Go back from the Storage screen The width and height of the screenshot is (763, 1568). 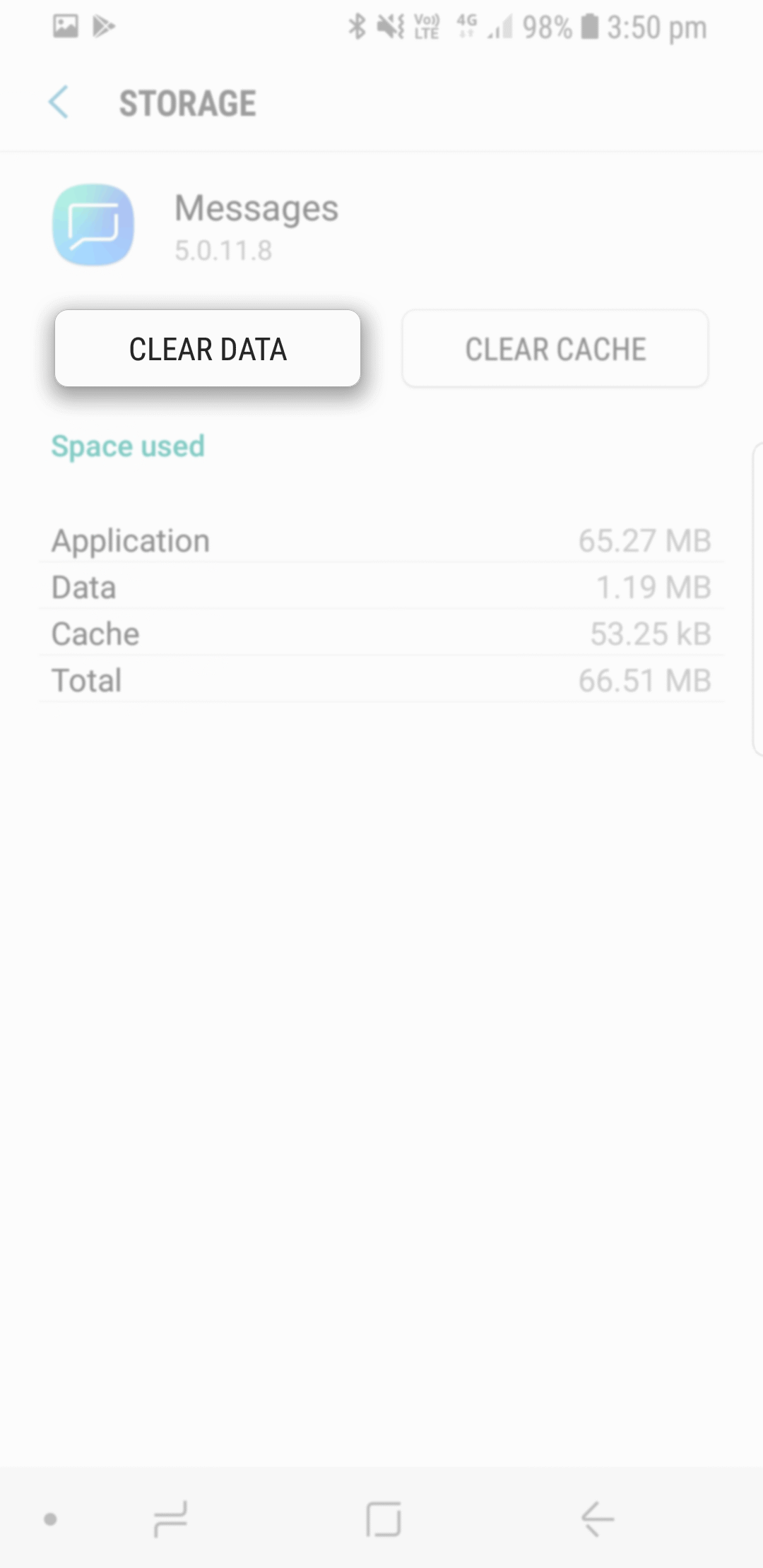pyautogui.click(x=59, y=103)
